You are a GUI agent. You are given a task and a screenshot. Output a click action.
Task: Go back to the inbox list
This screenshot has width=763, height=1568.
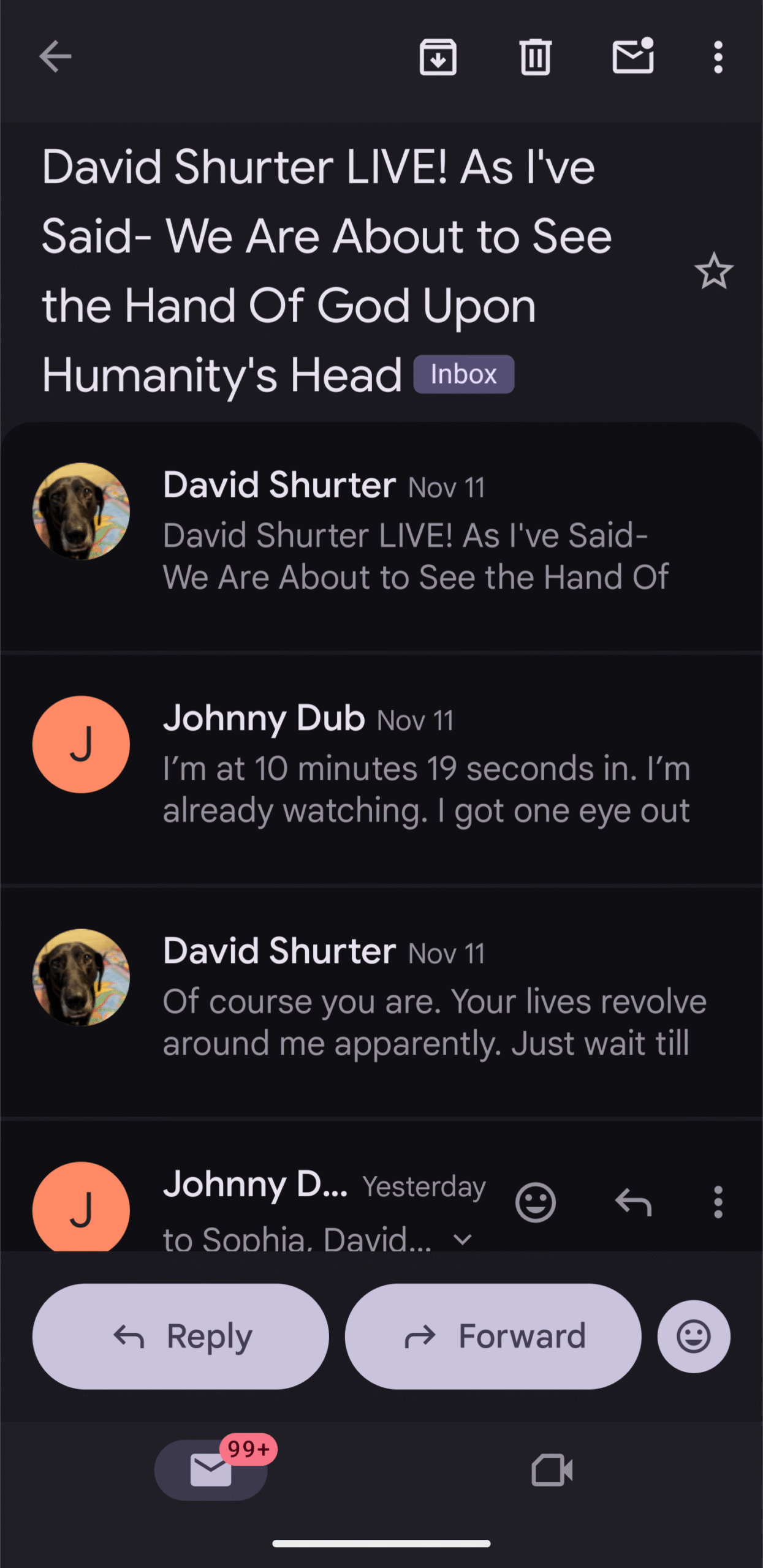click(x=55, y=57)
